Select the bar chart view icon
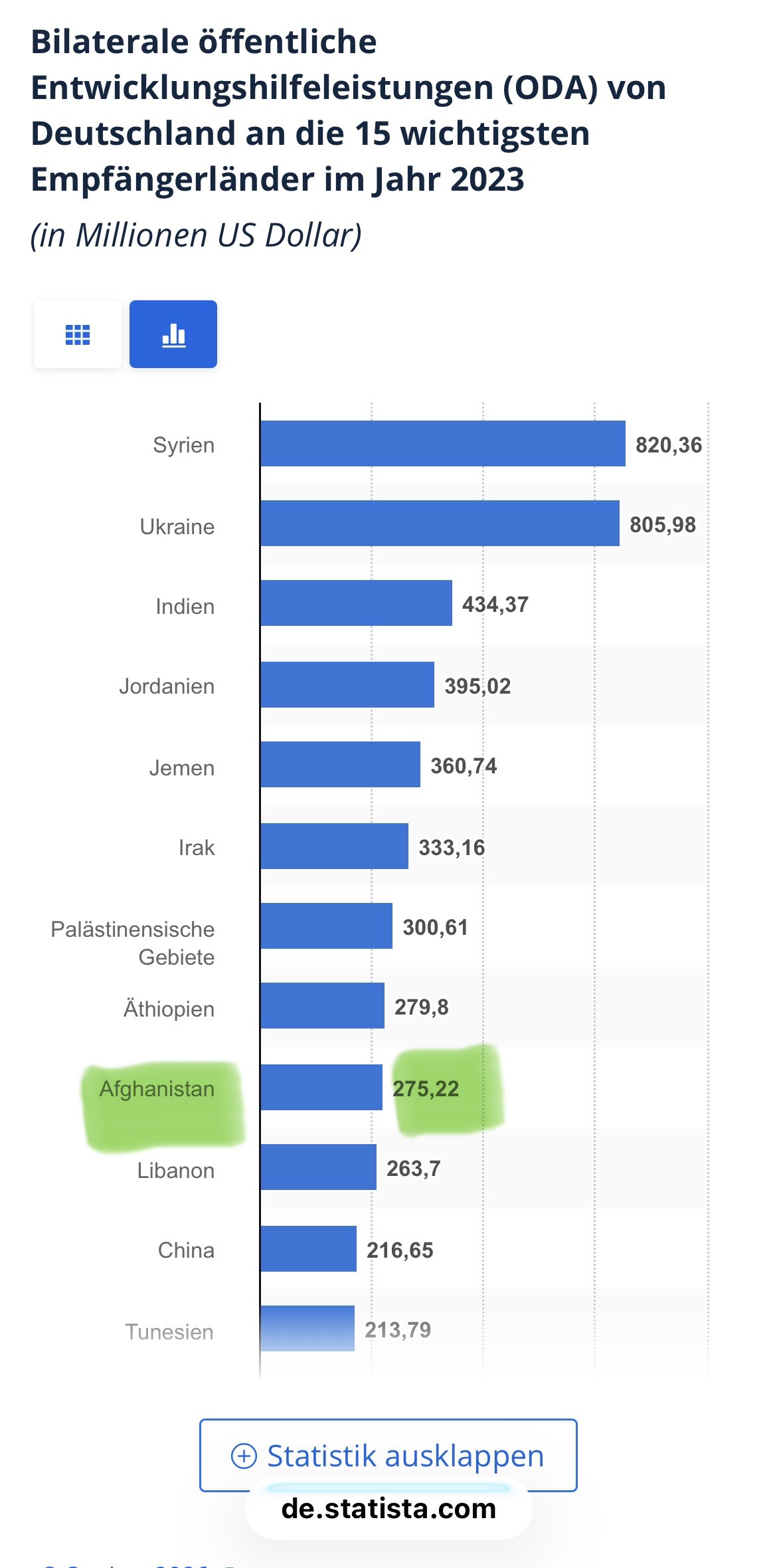Viewport: 777px width, 1568px height. coord(173,334)
